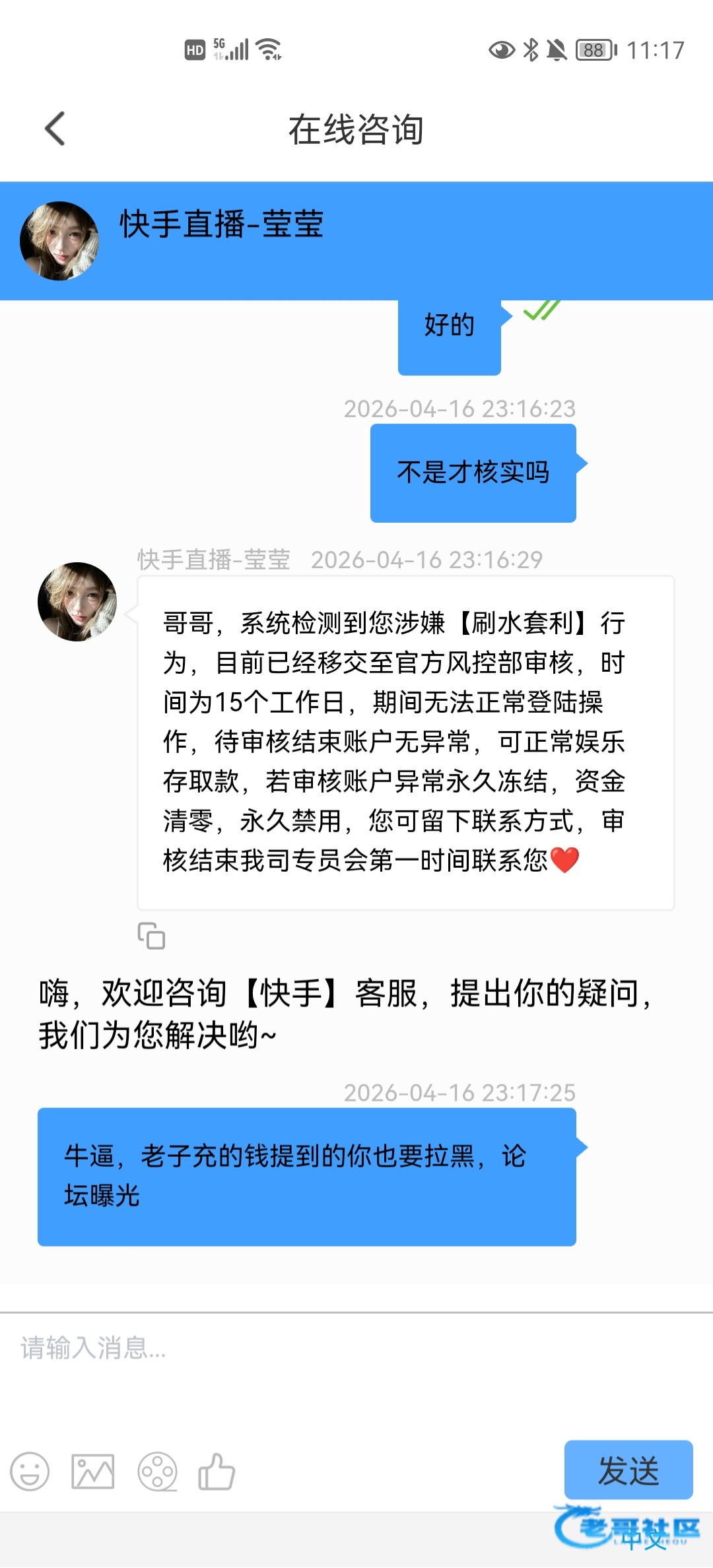This screenshot has height=1568, width=713.
Task: Open the emoji picker
Action: point(30,1472)
